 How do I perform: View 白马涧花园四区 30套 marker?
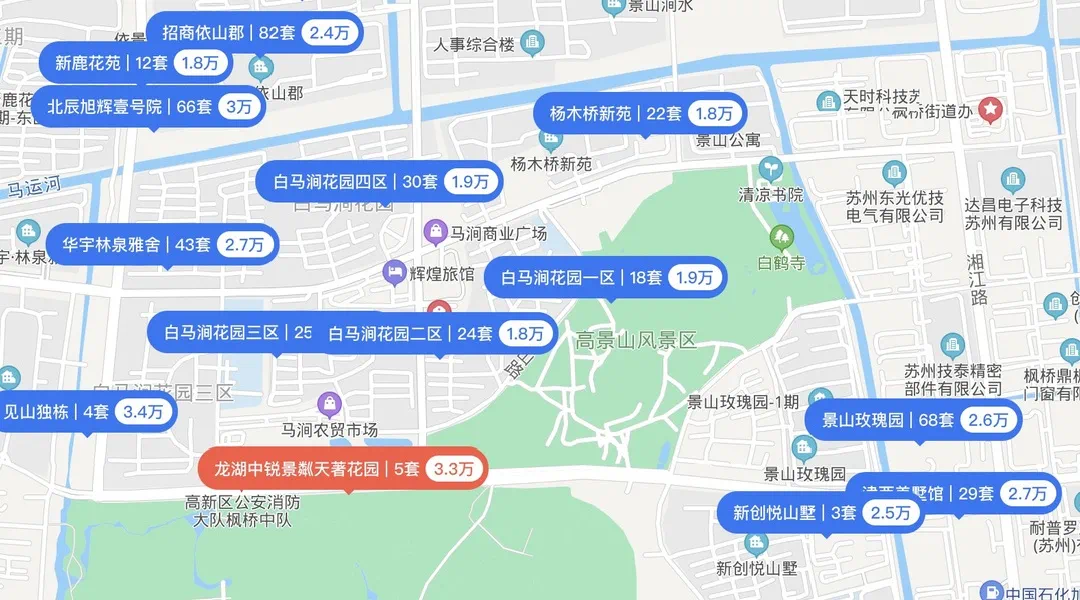378,182
